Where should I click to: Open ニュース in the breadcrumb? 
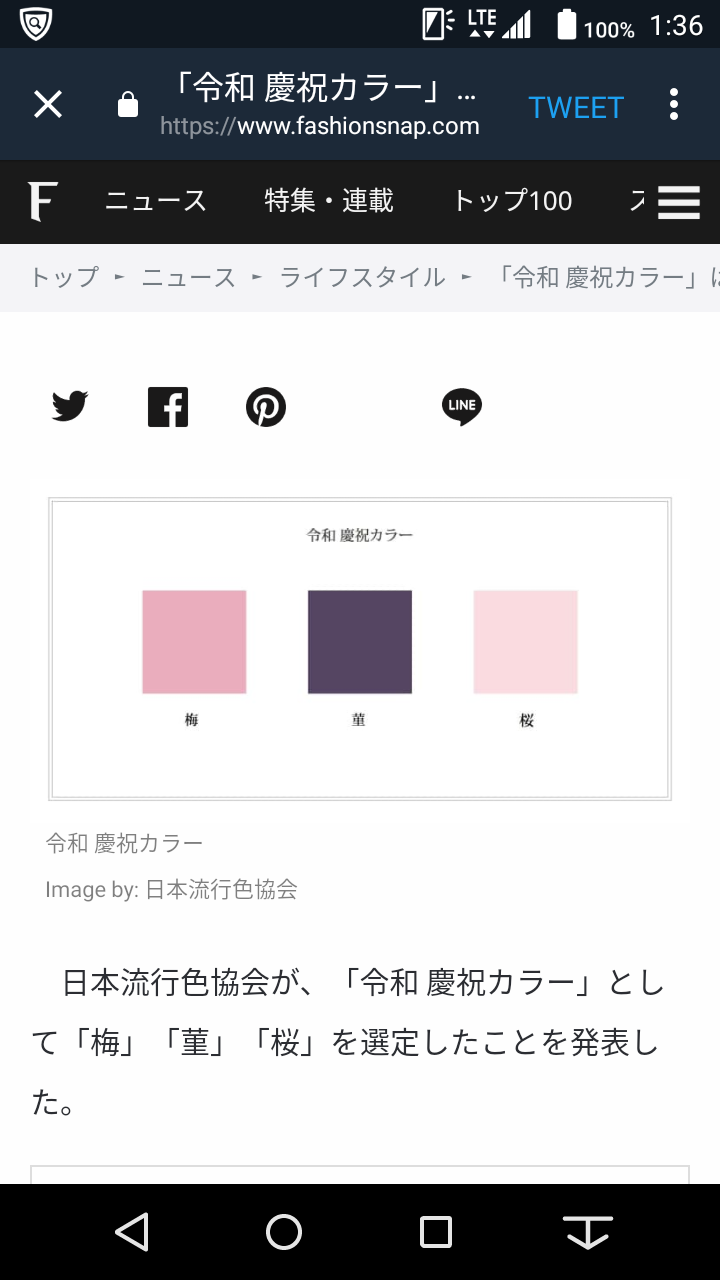point(189,277)
